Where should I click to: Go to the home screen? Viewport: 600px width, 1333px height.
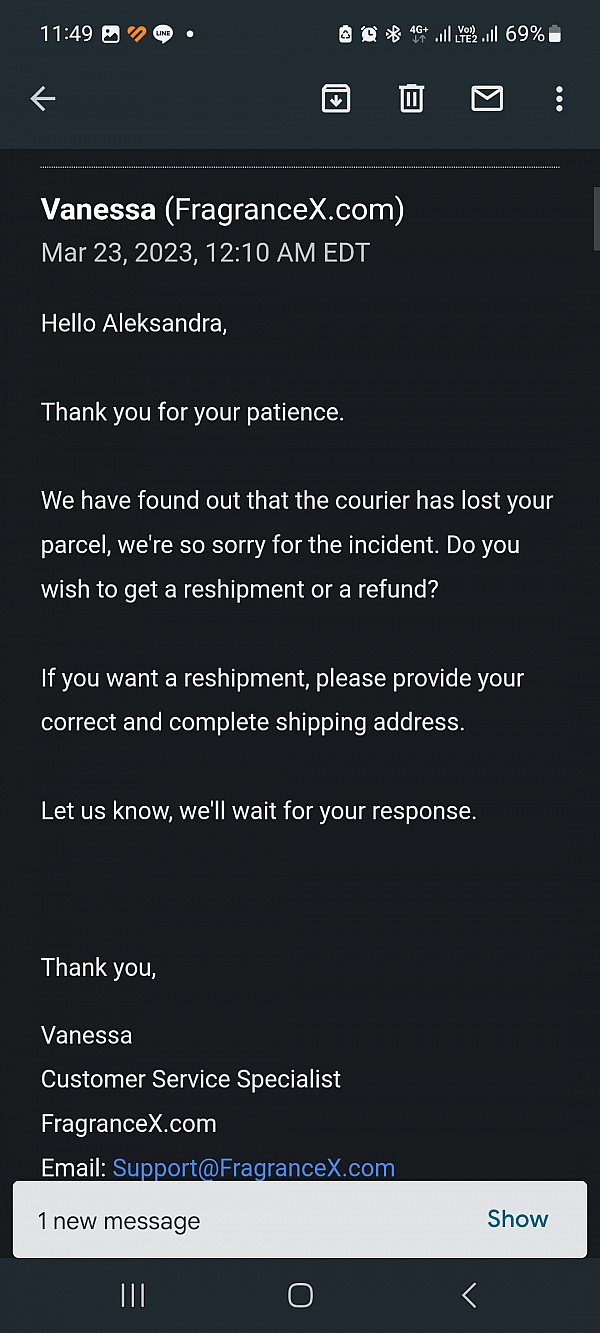[x=300, y=1295]
